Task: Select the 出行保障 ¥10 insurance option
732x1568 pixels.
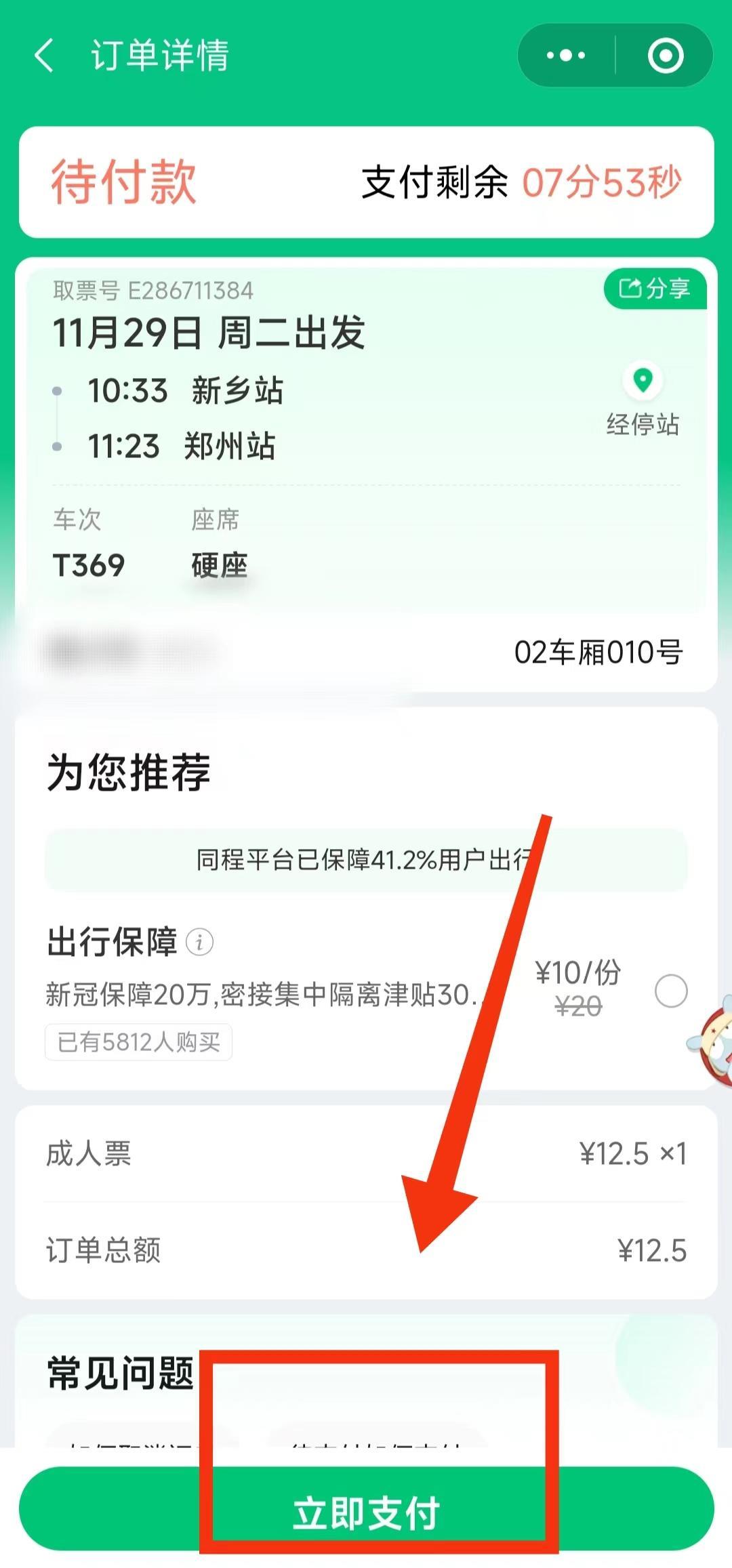Action: (671, 991)
